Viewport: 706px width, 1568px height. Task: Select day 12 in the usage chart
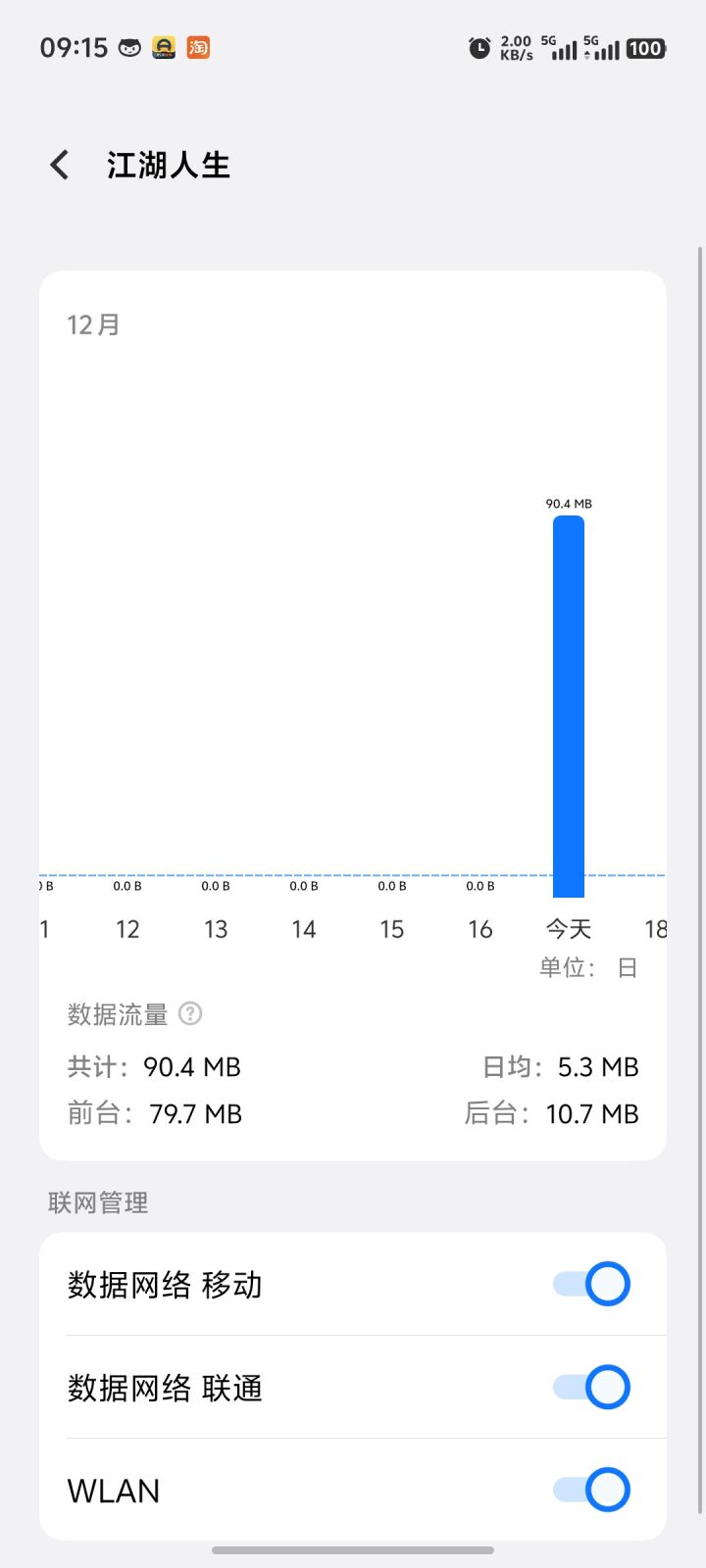[127, 928]
